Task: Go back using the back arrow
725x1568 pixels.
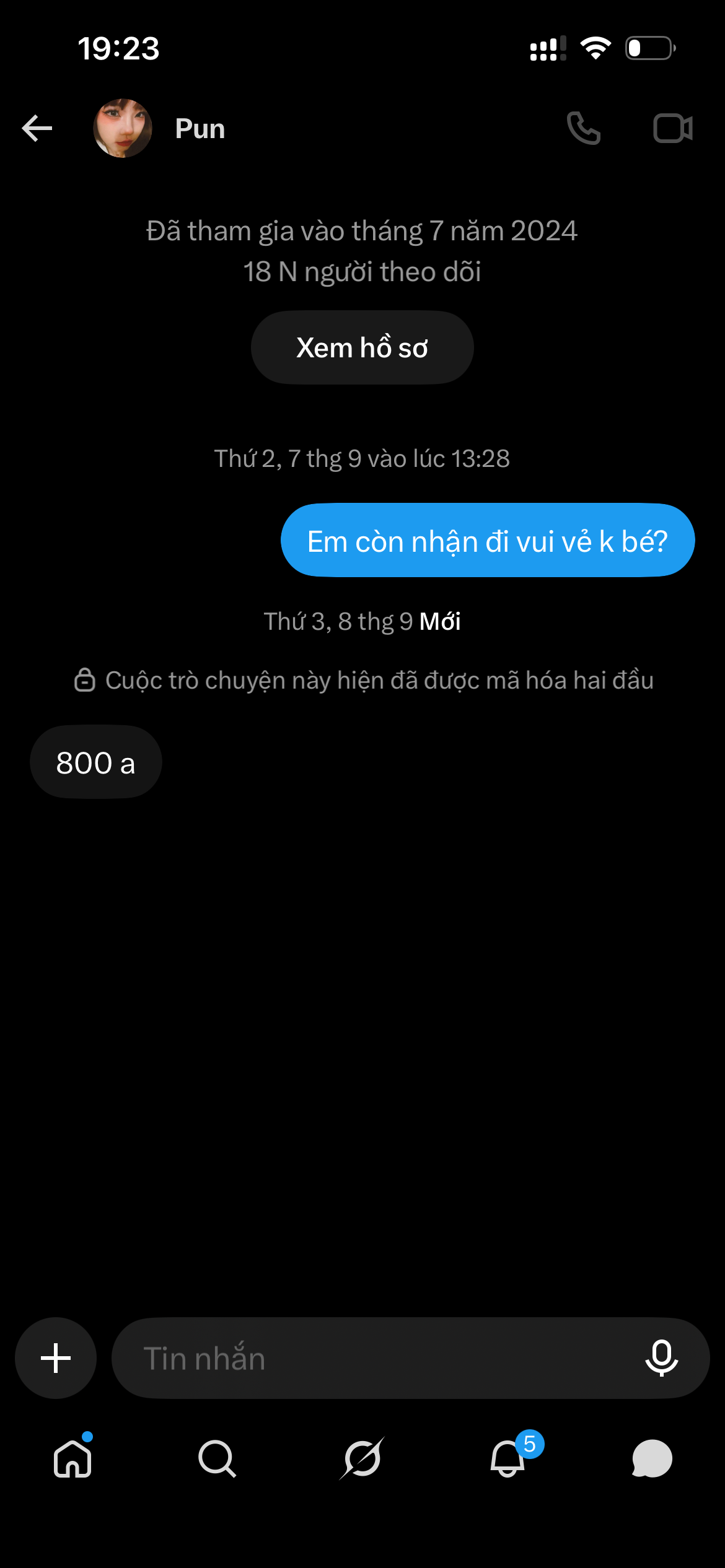Action: pos(37,128)
